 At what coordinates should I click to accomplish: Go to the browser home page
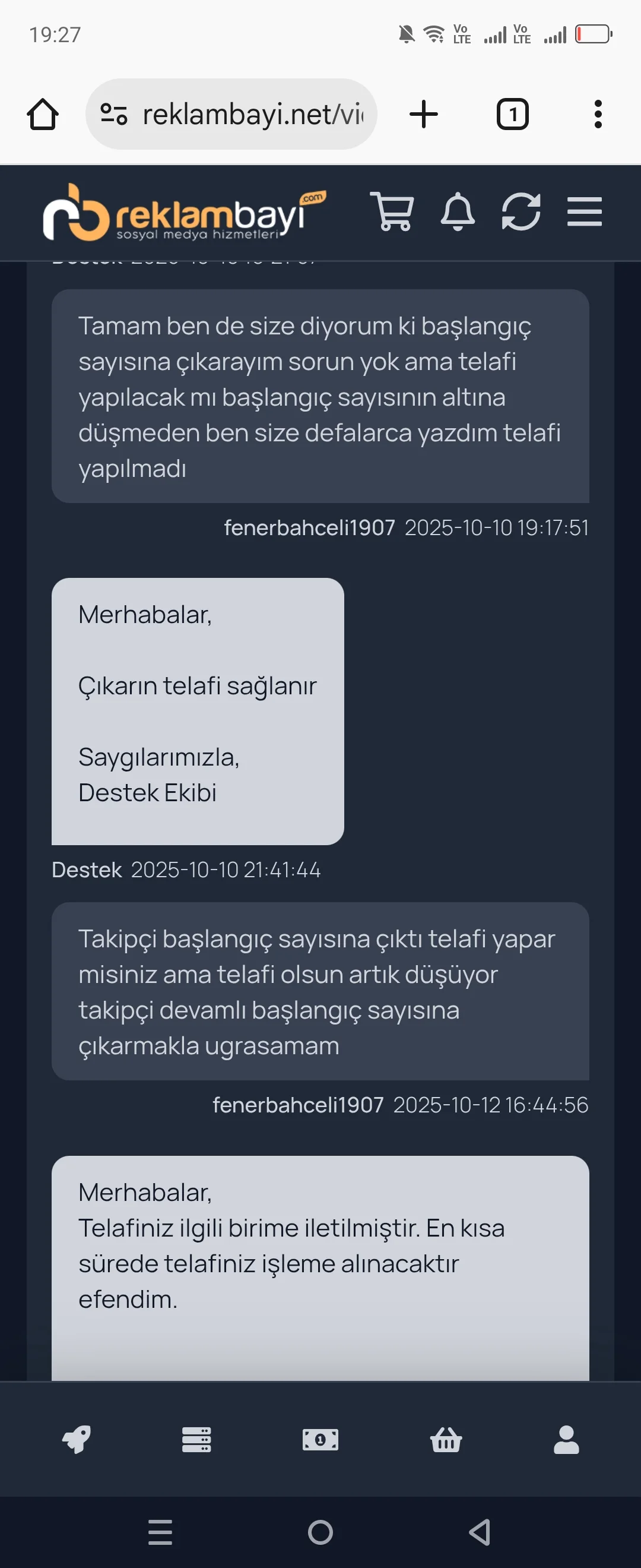coord(43,115)
